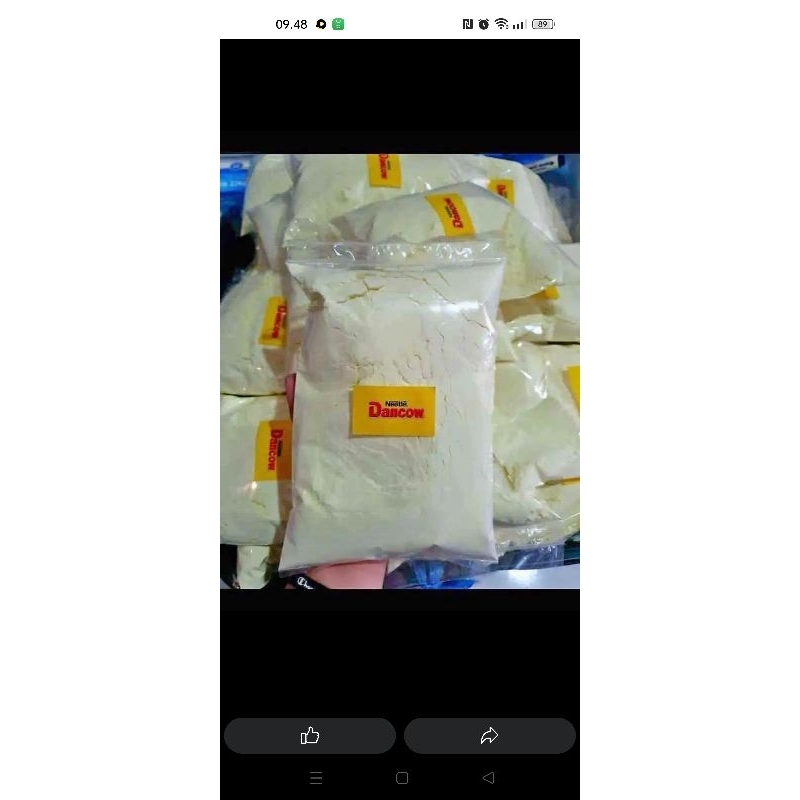Open the recent apps menu
The width and height of the screenshot is (800, 800).
click(316, 778)
